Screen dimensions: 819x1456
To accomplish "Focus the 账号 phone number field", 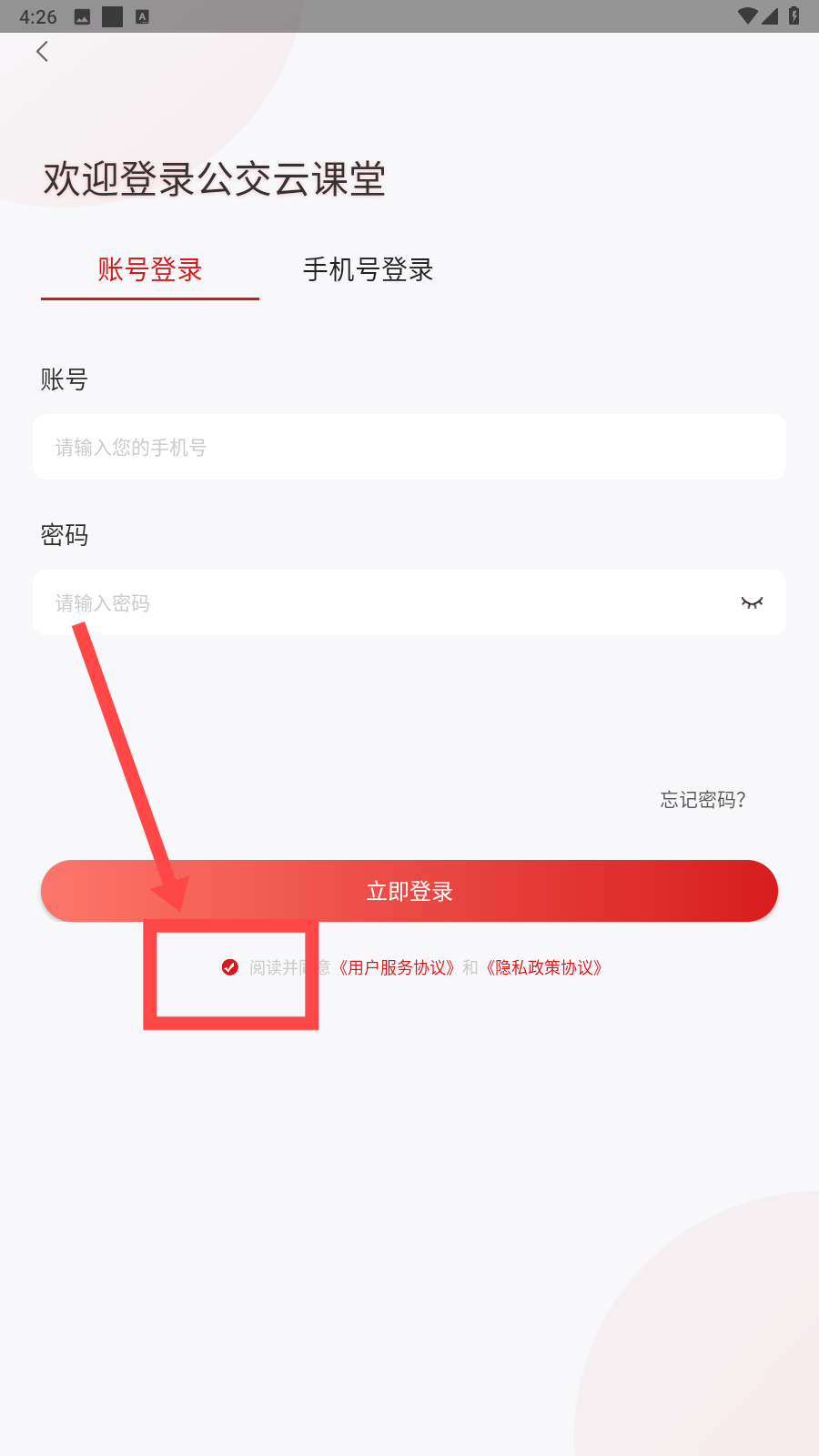I will [409, 447].
